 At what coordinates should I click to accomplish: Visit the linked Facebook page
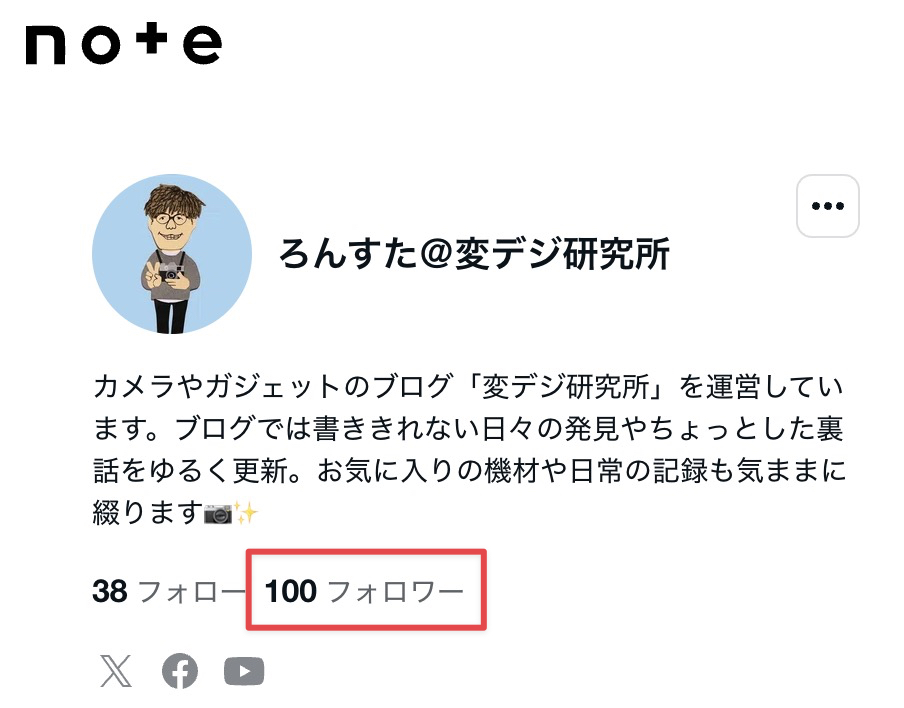[180, 672]
